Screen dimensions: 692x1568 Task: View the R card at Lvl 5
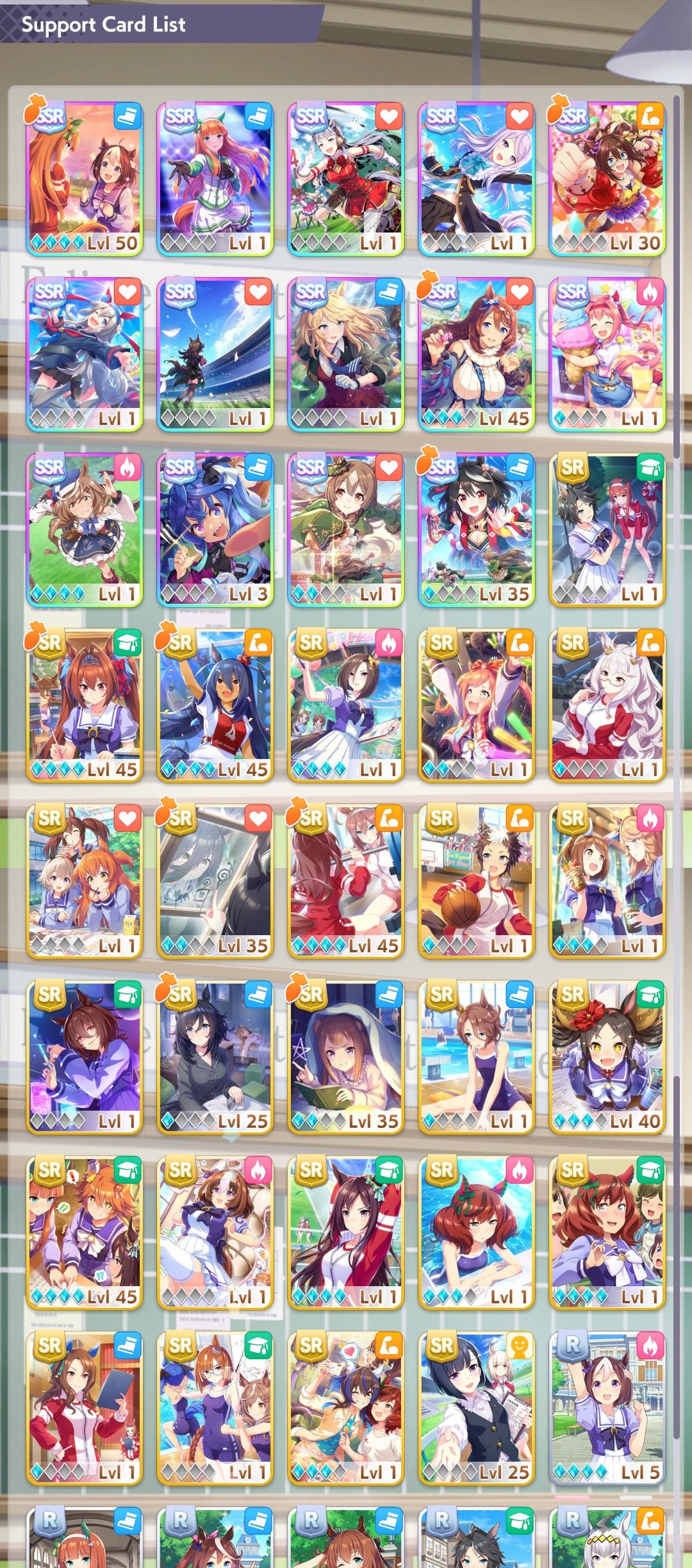tap(607, 1408)
